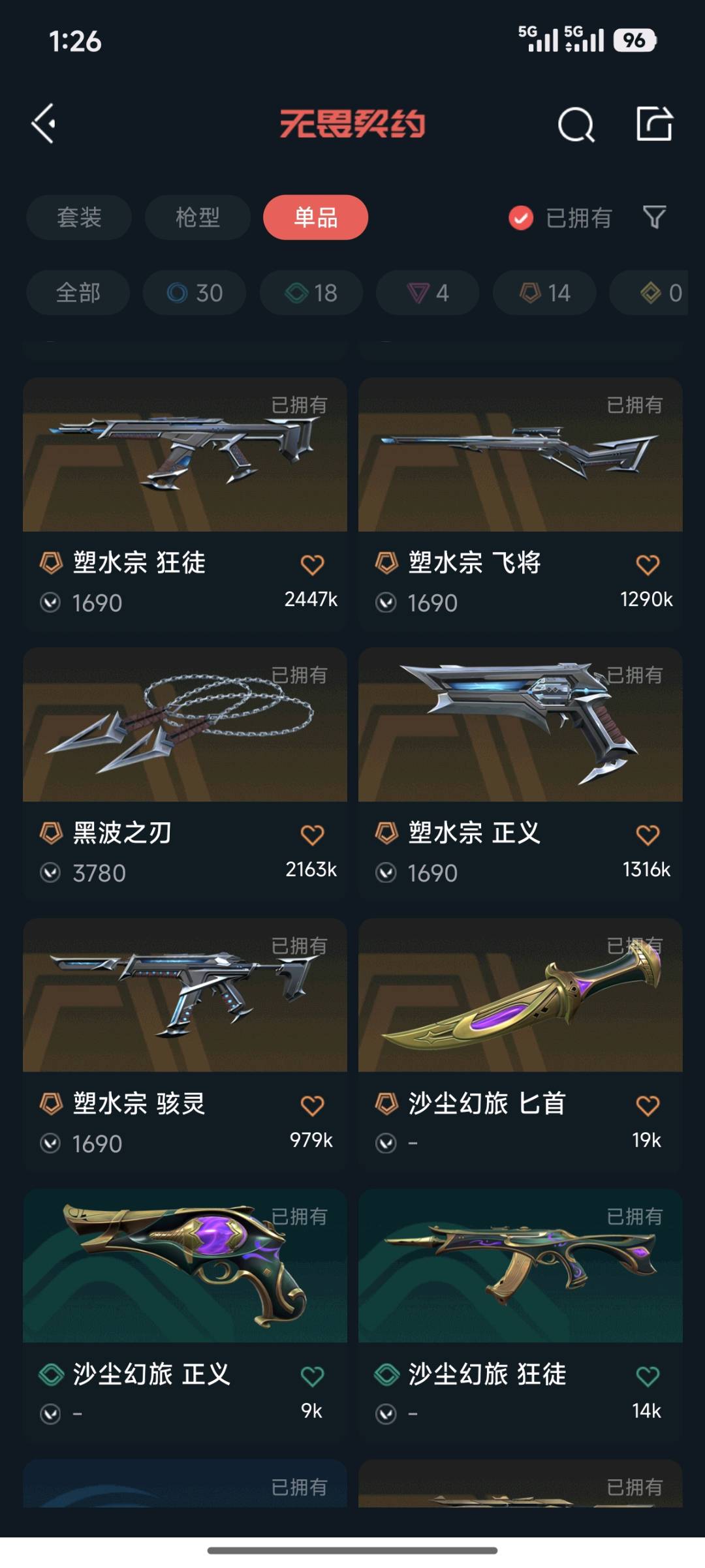Open the 塑水宗 骇灵 skin card
Screen dimensions: 705x1568
click(x=185, y=1044)
